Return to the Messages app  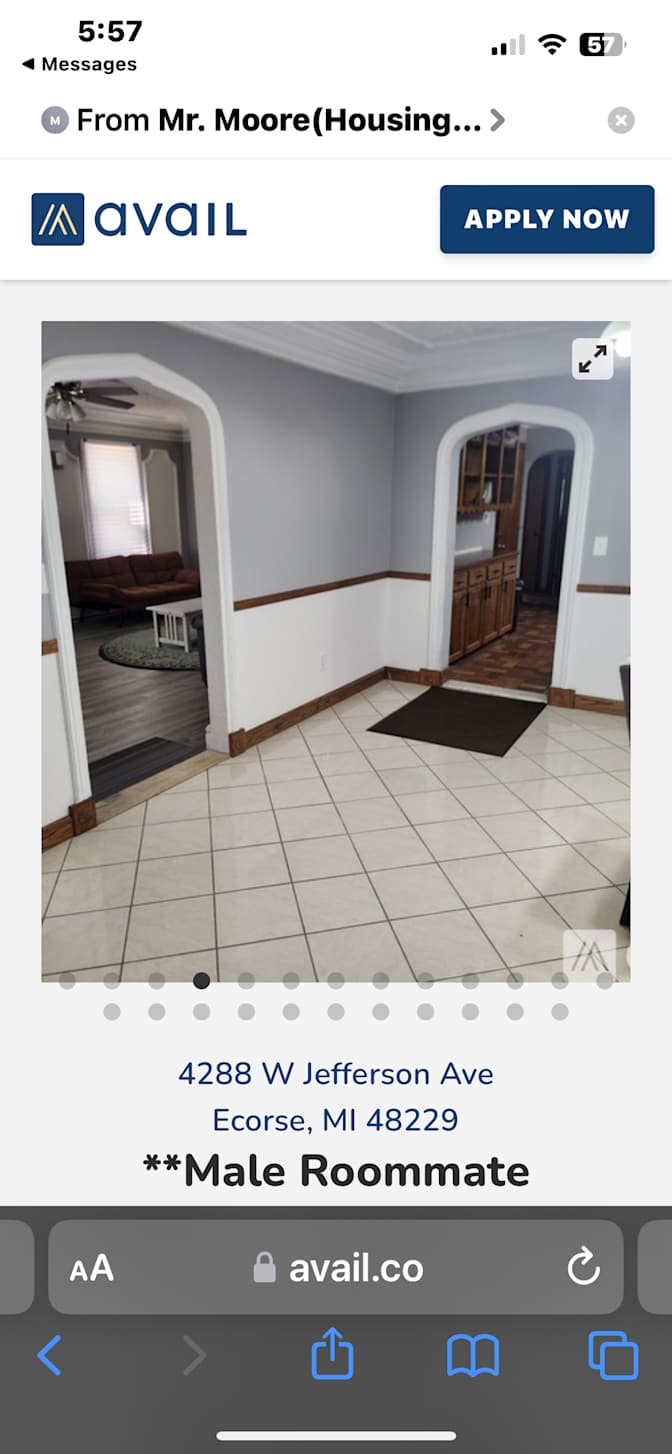point(79,64)
